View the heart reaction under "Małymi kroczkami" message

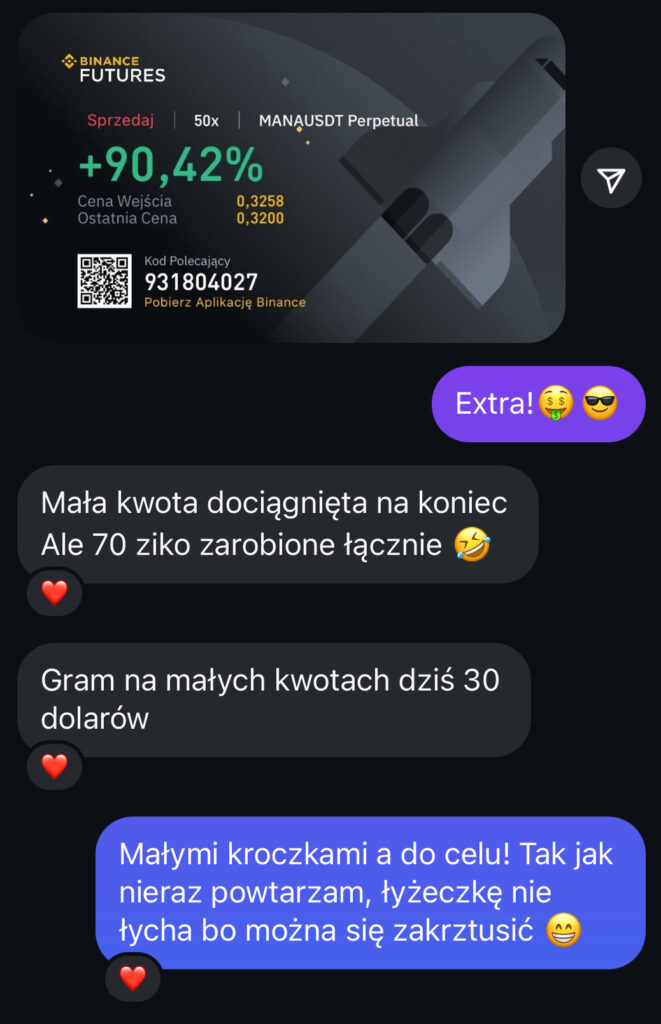tap(133, 977)
